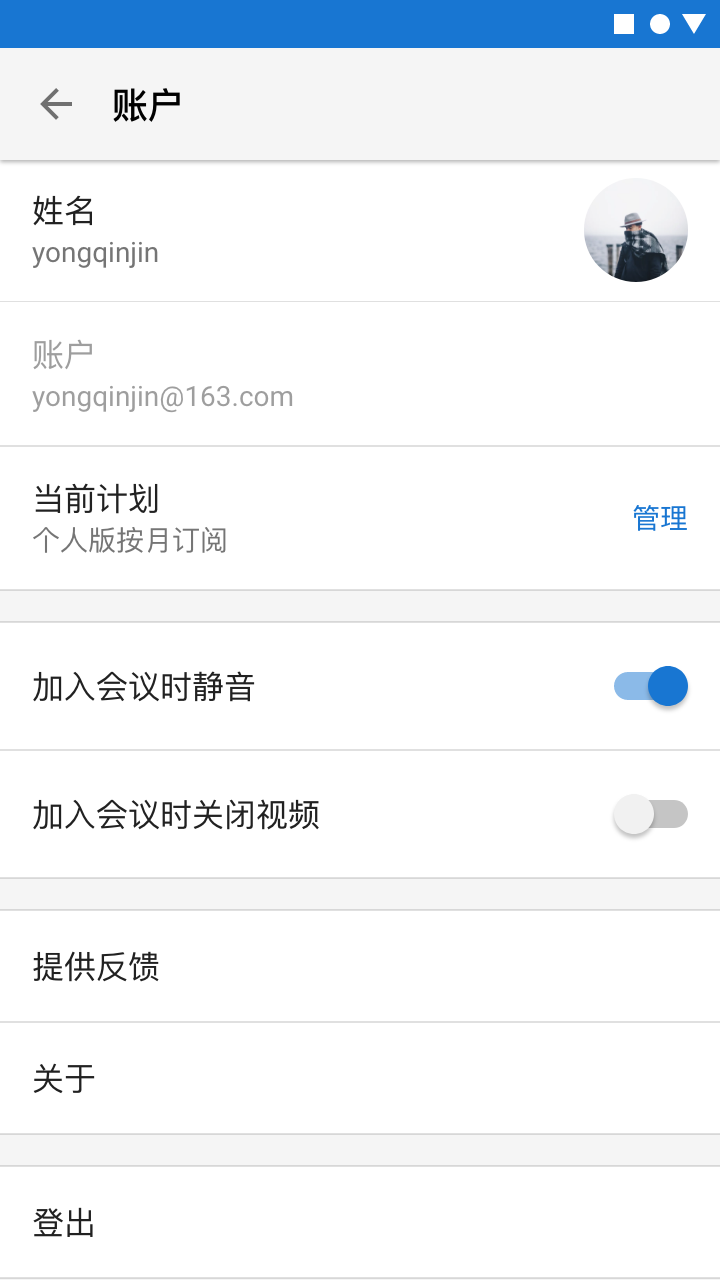Screen dimensions: 720x1280
Task: Tap 管理 to manage the current plan
Action: point(660,518)
